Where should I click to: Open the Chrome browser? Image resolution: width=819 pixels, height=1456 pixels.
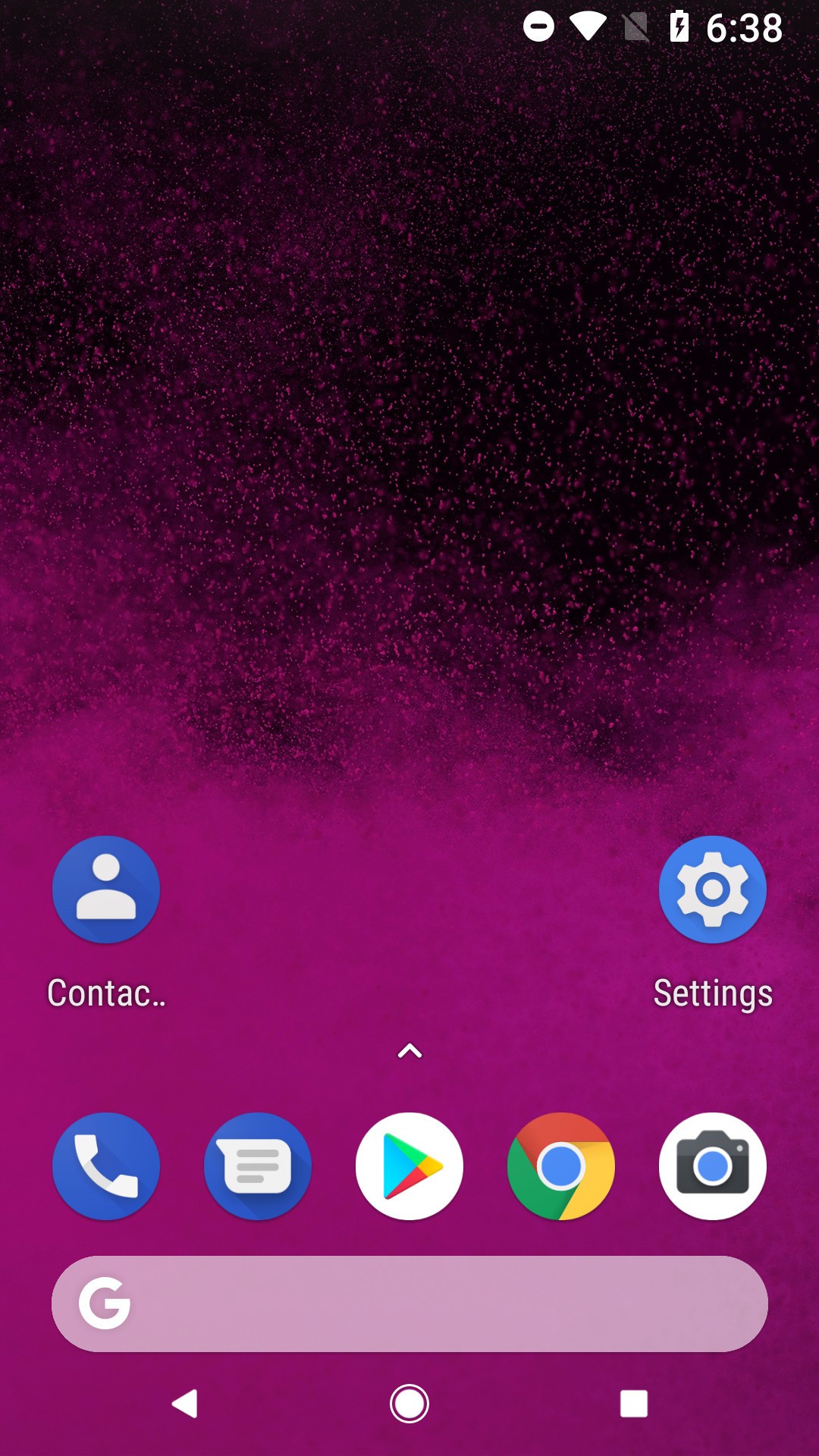click(561, 1166)
